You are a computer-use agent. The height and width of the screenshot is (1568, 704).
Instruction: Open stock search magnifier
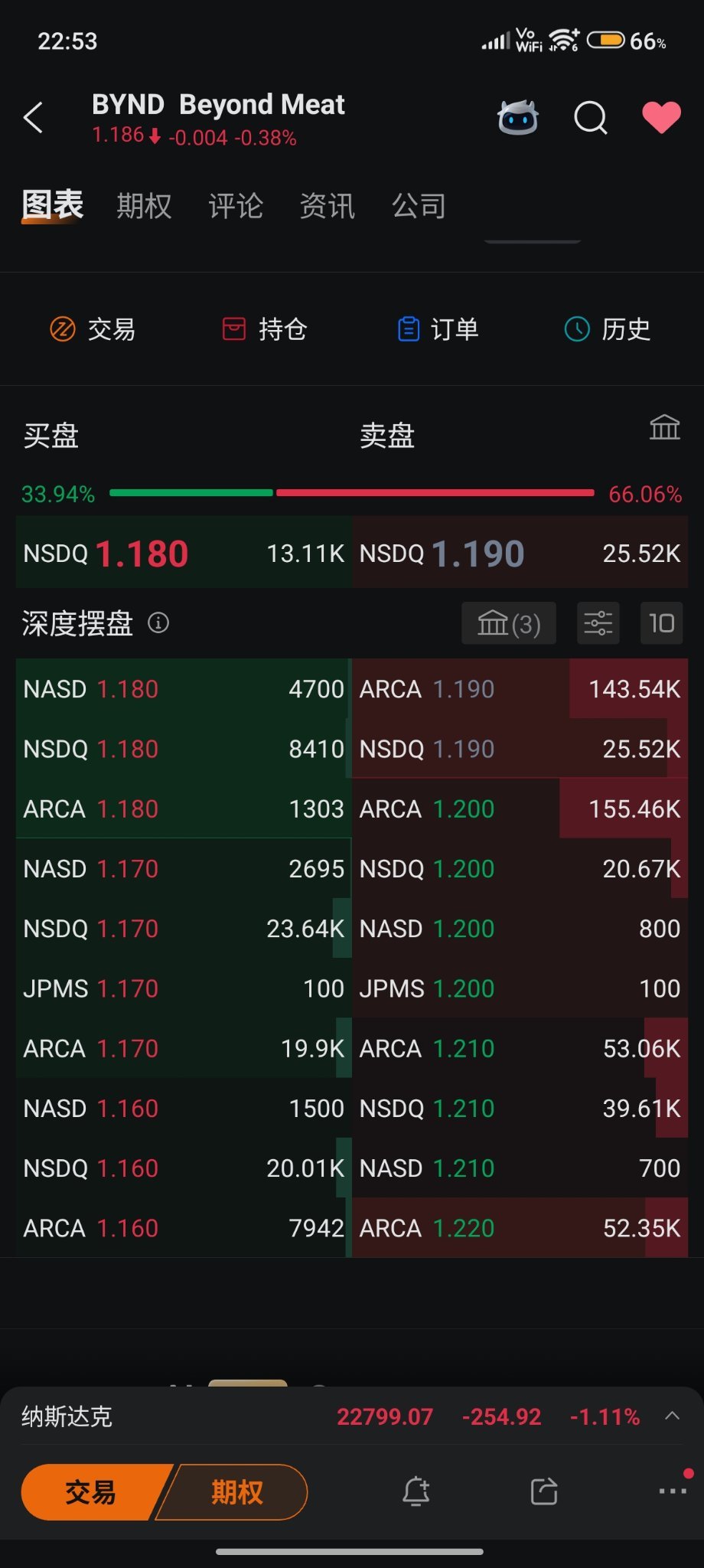(591, 118)
